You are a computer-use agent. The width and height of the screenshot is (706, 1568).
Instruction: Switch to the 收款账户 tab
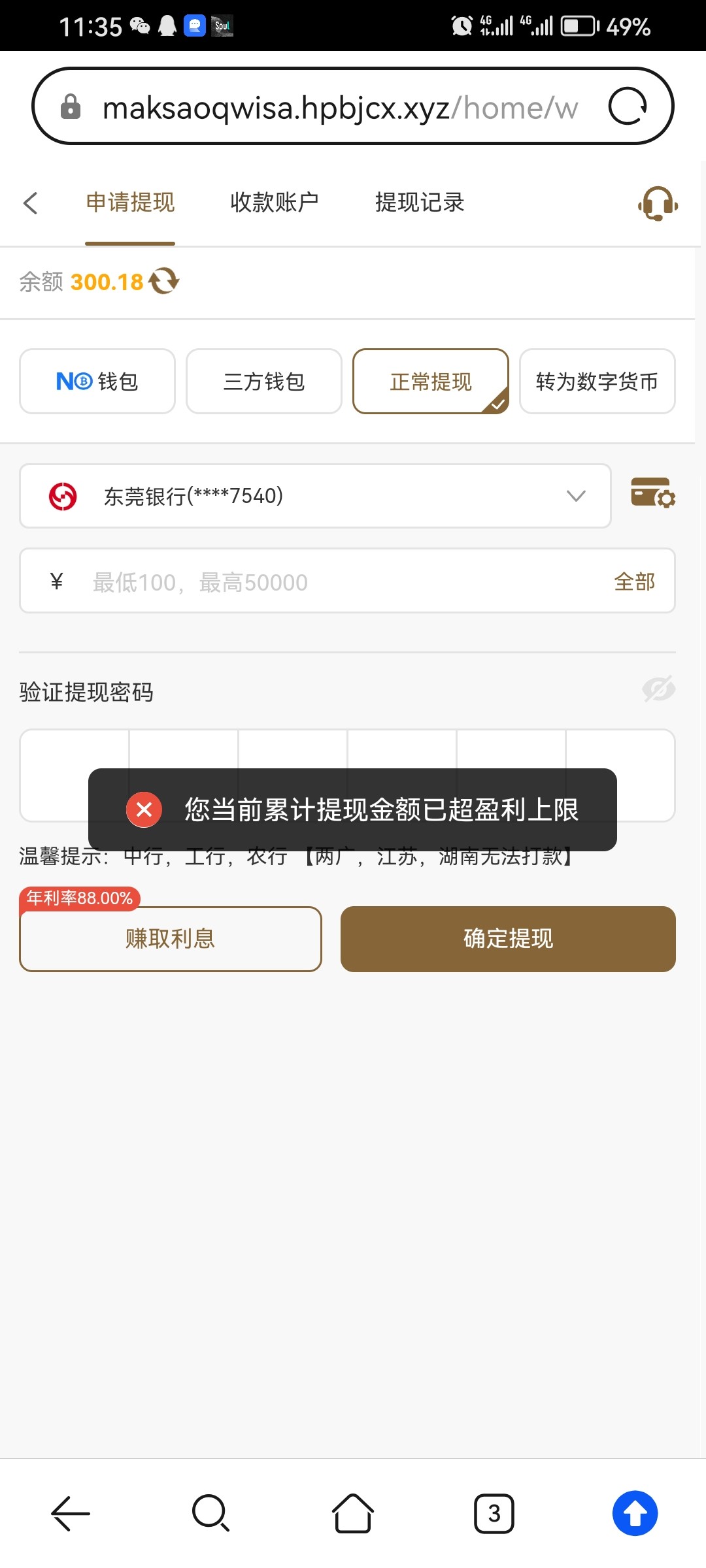275,203
